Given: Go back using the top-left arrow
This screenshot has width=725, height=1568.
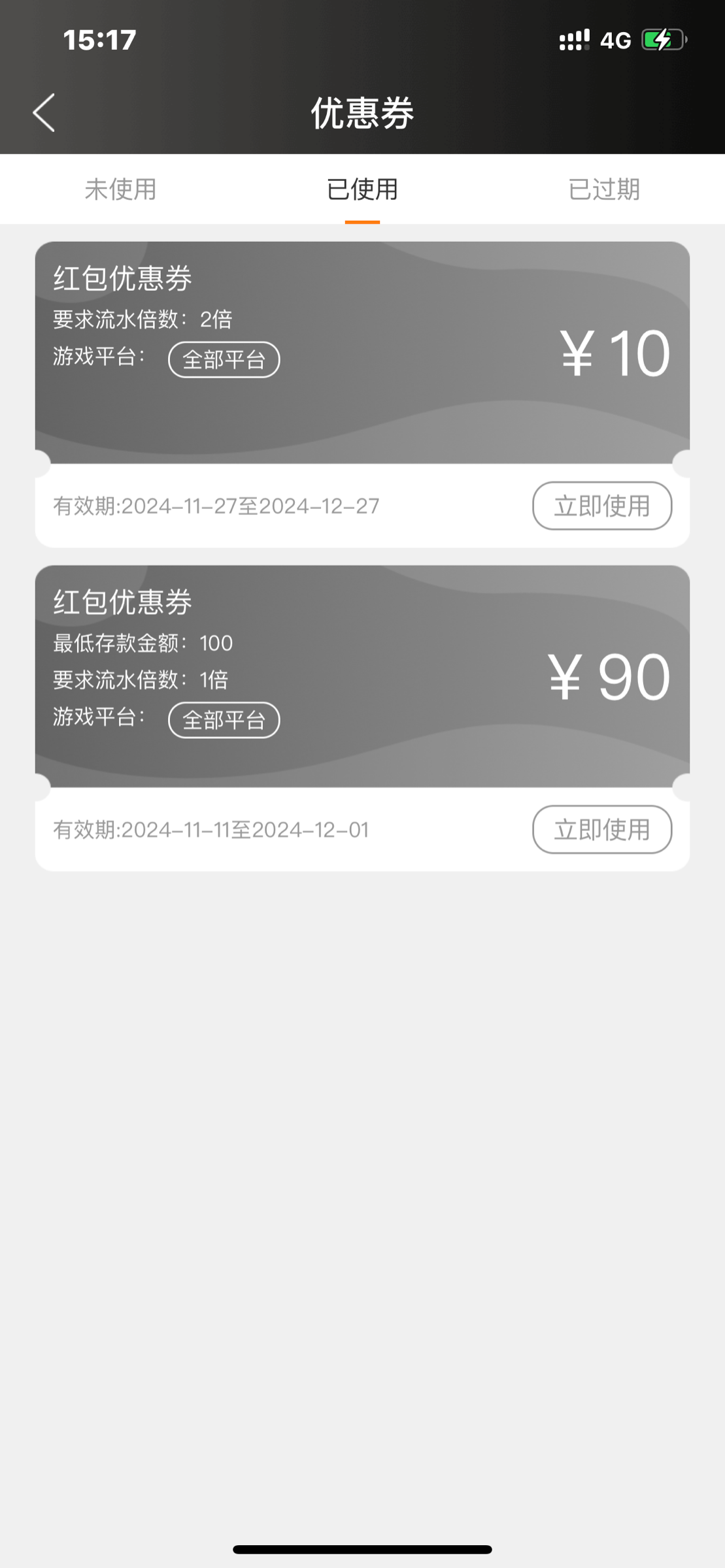Looking at the screenshot, I should tap(44, 112).
